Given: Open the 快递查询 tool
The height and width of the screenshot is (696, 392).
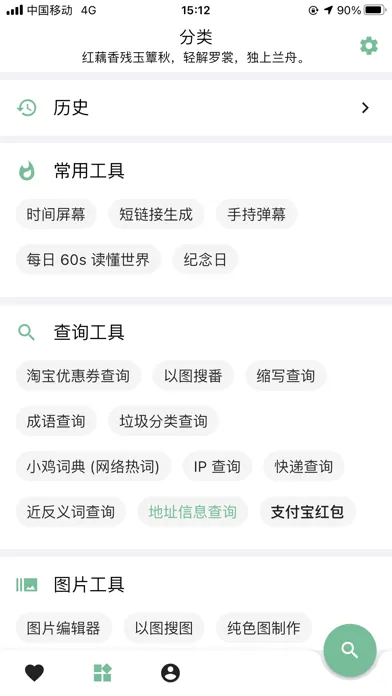Looking at the screenshot, I should point(304,467).
